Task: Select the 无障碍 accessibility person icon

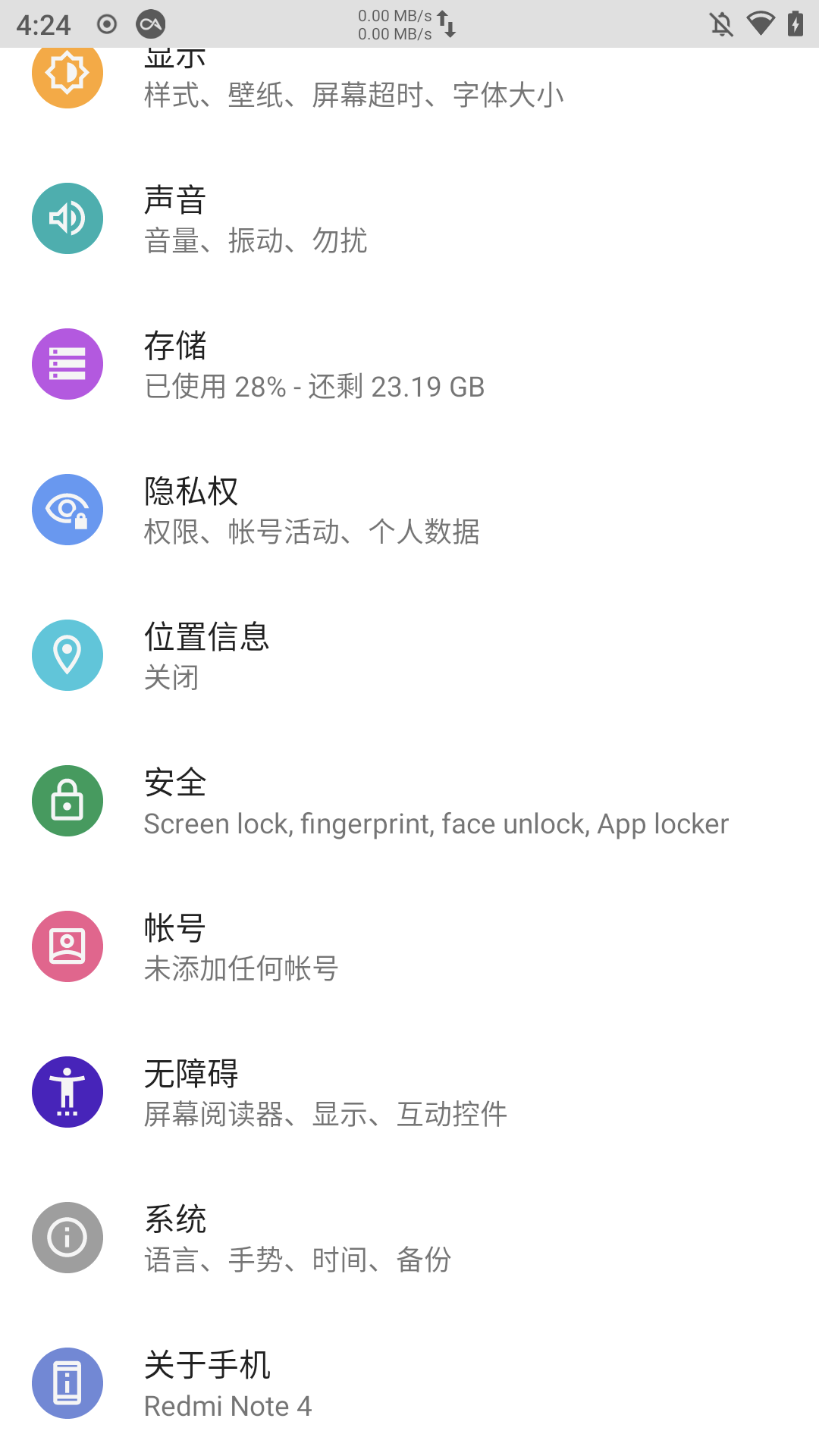Action: click(67, 1092)
